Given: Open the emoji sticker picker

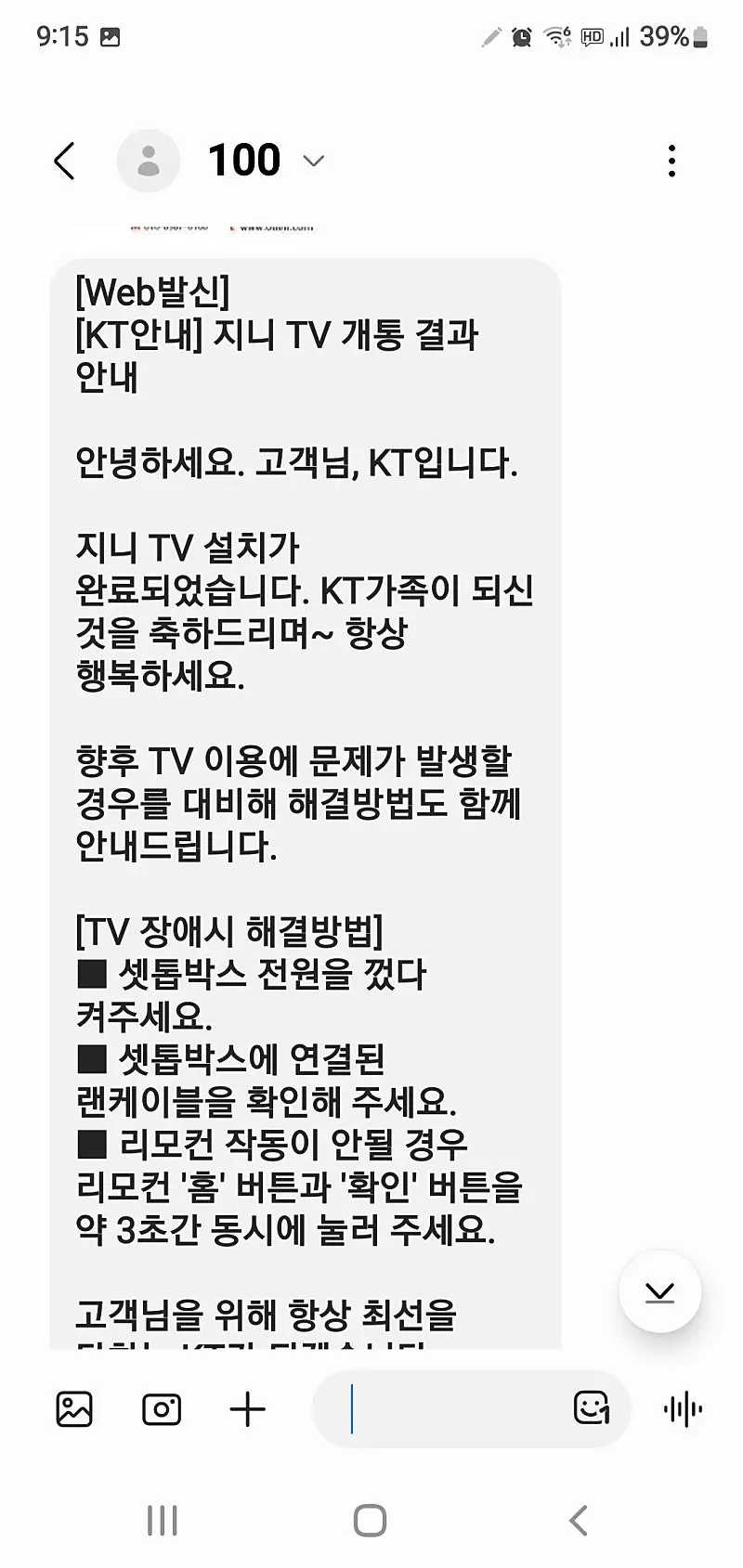Looking at the screenshot, I should click(x=592, y=1408).
